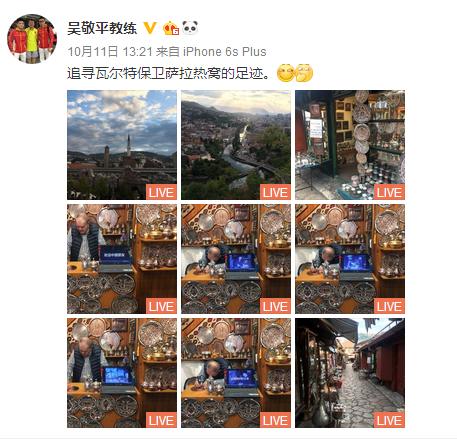
Task: Tap the crown membership badge
Action: [171, 28]
